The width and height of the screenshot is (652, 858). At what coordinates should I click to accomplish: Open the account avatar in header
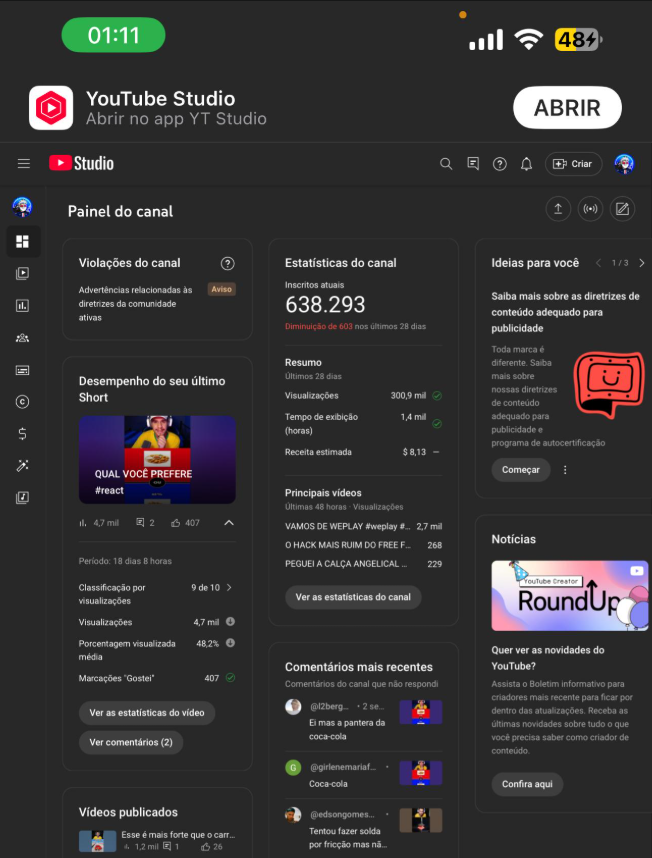pos(625,164)
